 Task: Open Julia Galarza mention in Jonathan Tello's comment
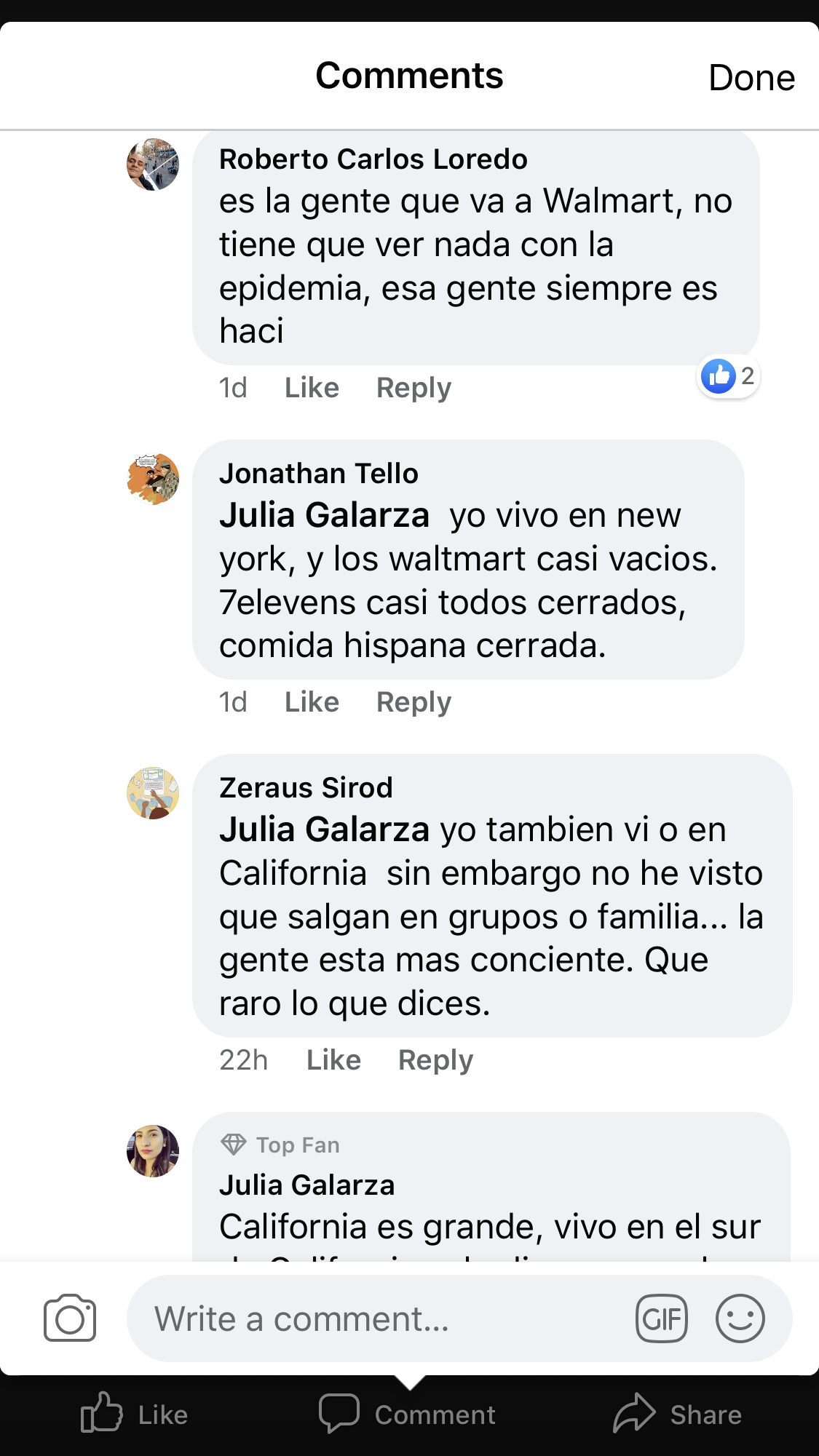pos(324,515)
